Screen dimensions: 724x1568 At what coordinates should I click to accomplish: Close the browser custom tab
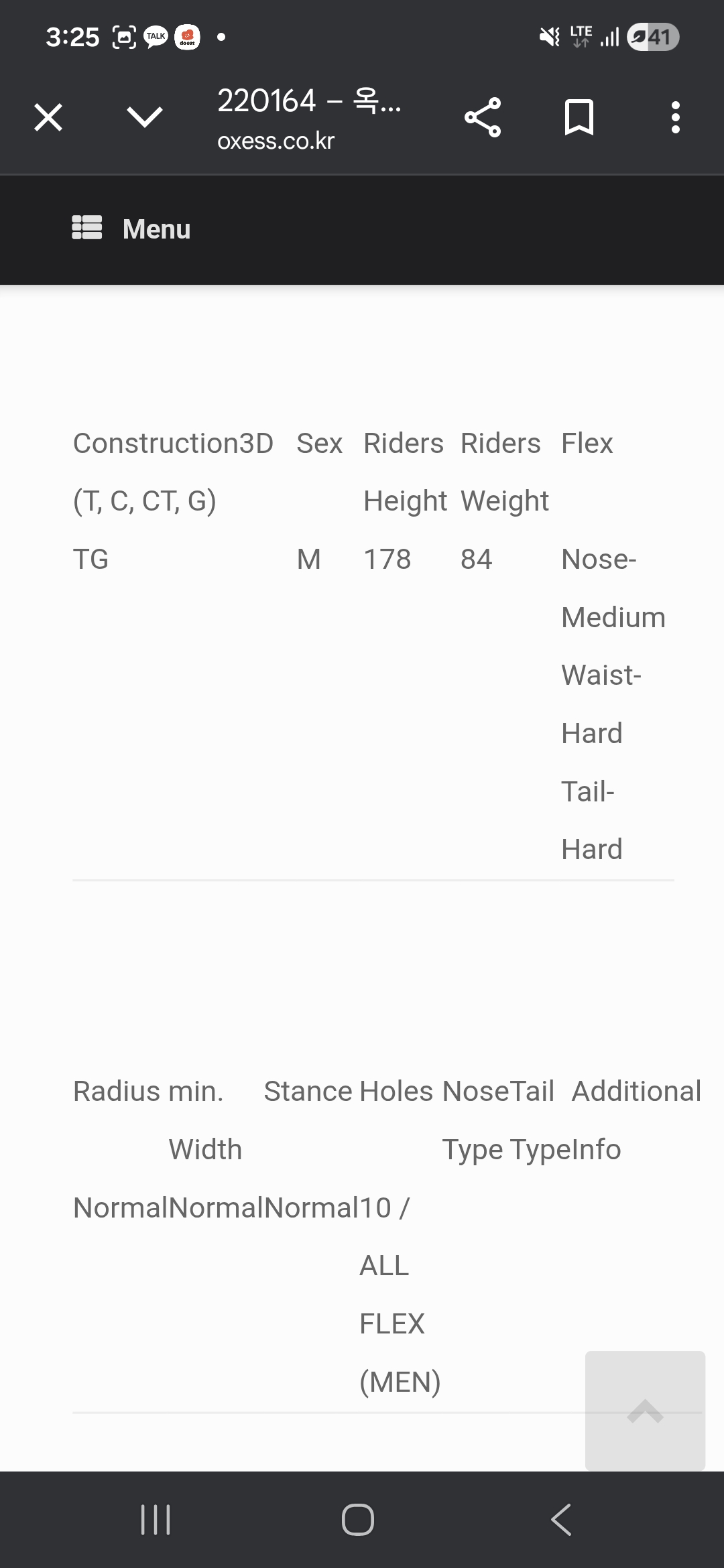pyautogui.click(x=48, y=118)
